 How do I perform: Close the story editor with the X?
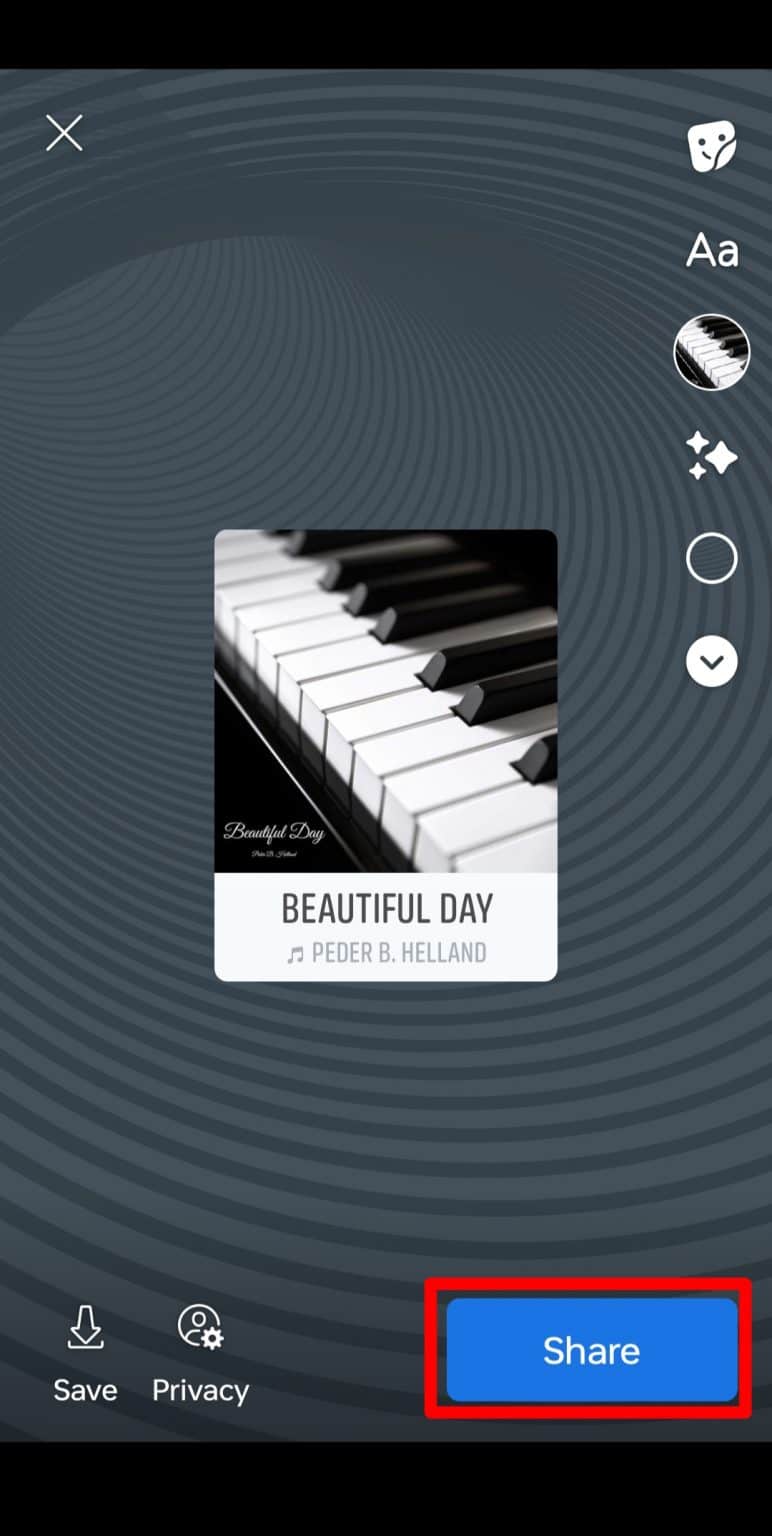coord(63,132)
